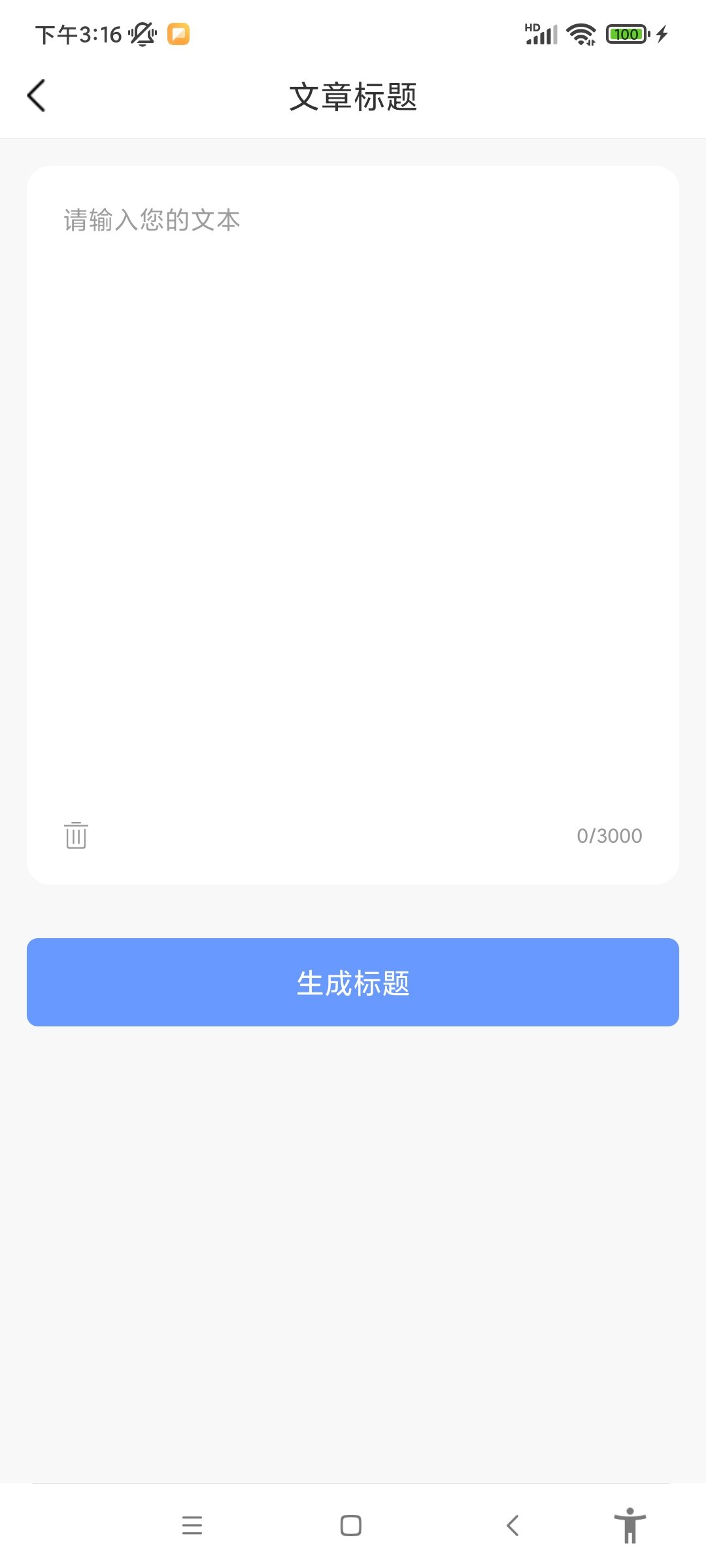Click the trash icon to clear text
Viewport: 706px width, 1568px height.
pyautogui.click(x=75, y=835)
